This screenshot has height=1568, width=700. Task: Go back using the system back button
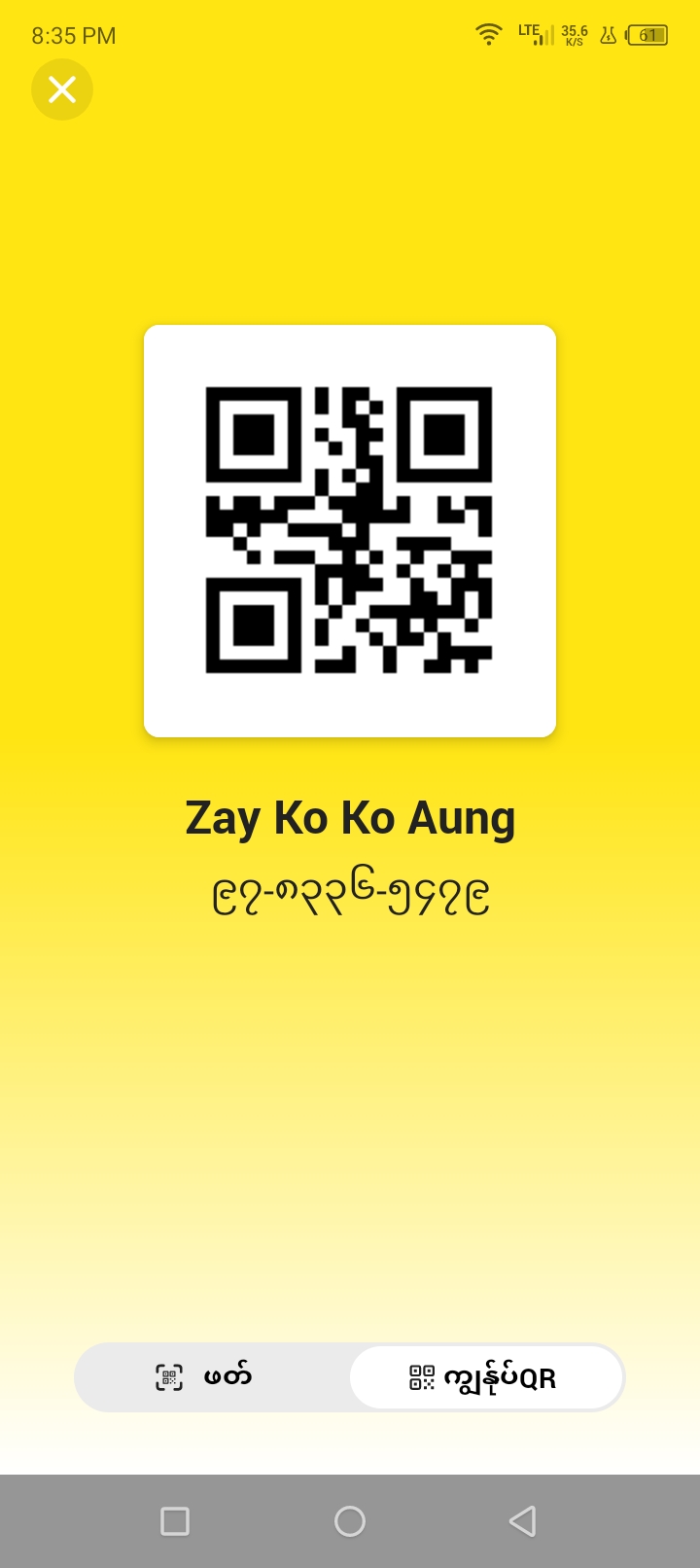523,1520
